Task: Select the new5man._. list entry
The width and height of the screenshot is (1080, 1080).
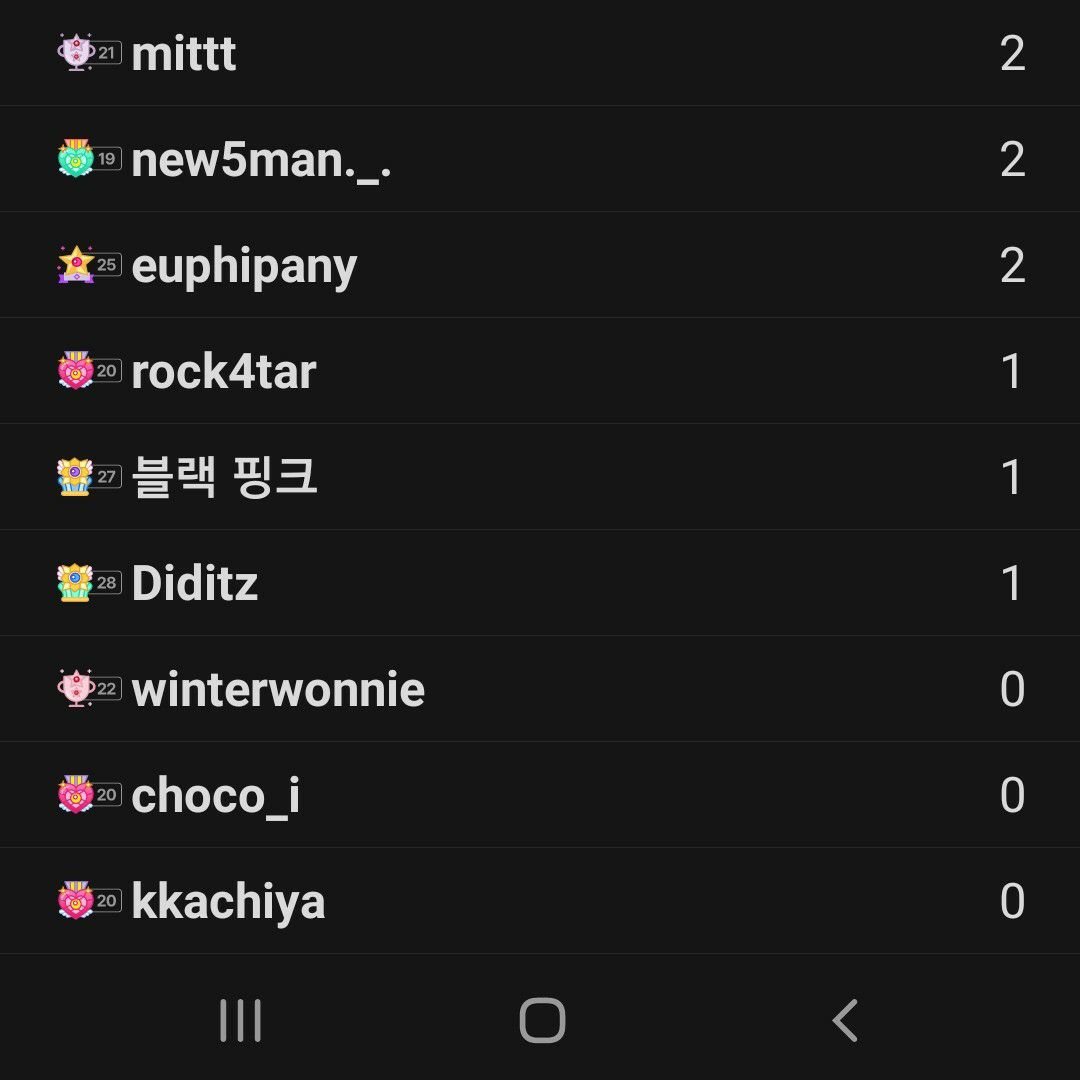Action: 260,159
